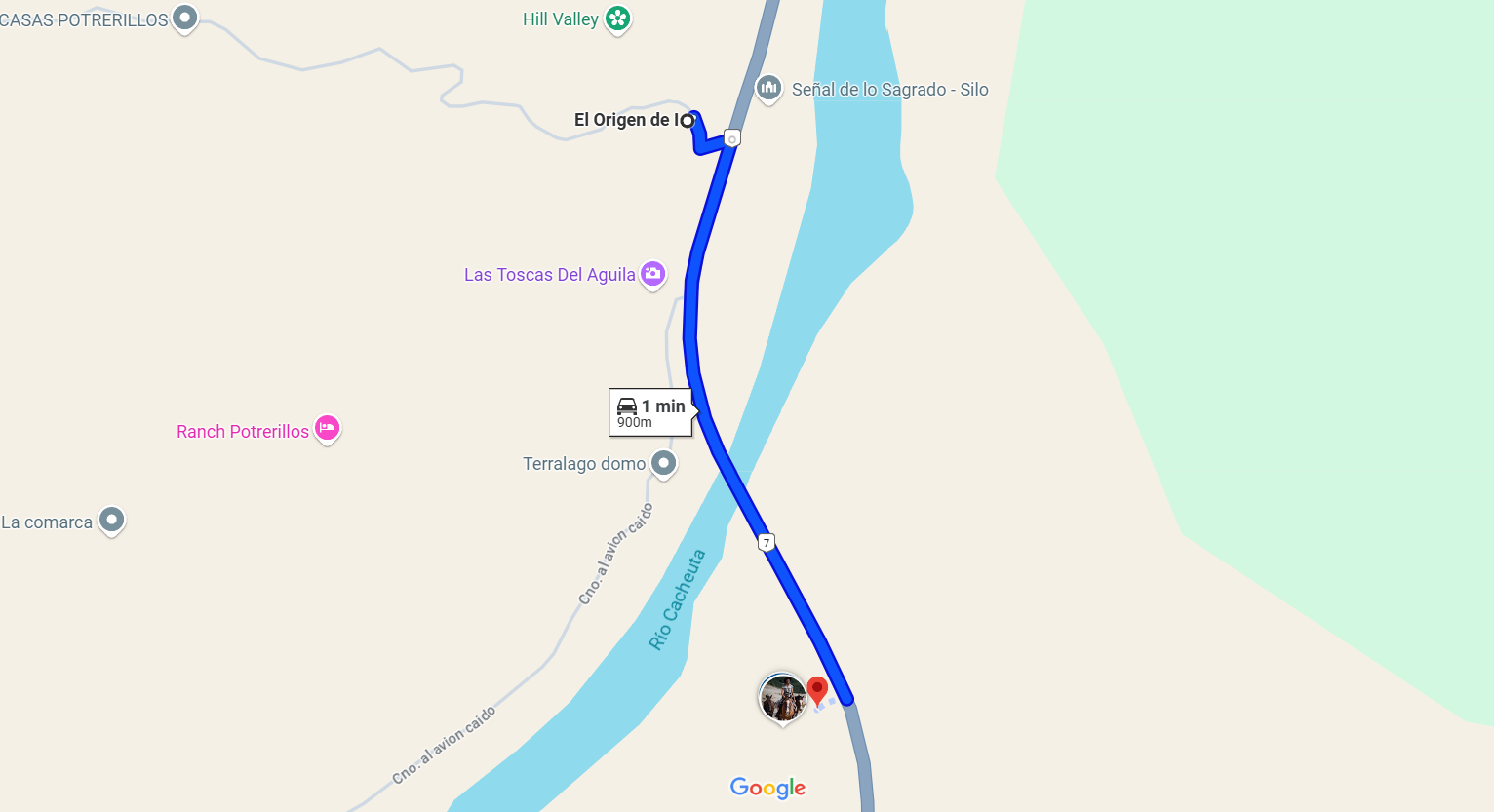
Task: Tap Las Toscas Del Aguila photo pin
Action: [x=652, y=274]
